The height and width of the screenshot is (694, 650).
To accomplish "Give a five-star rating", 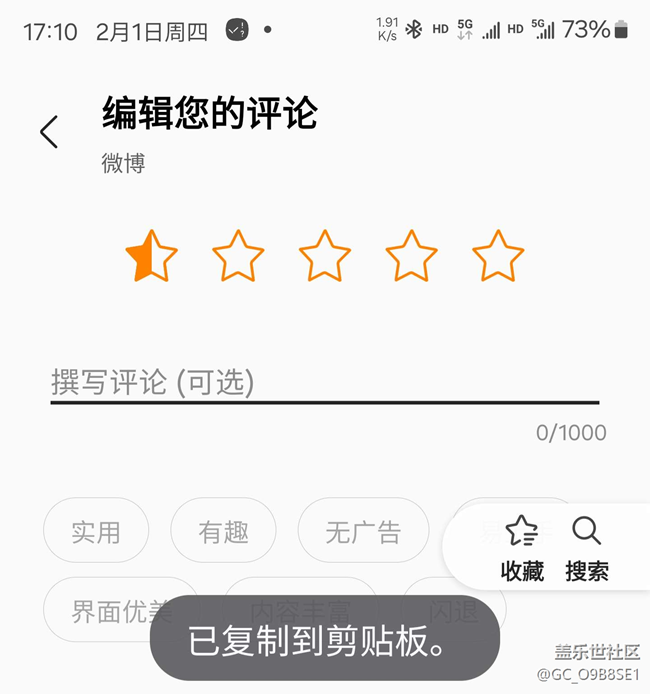I will pyautogui.click(x=498, y=256).
